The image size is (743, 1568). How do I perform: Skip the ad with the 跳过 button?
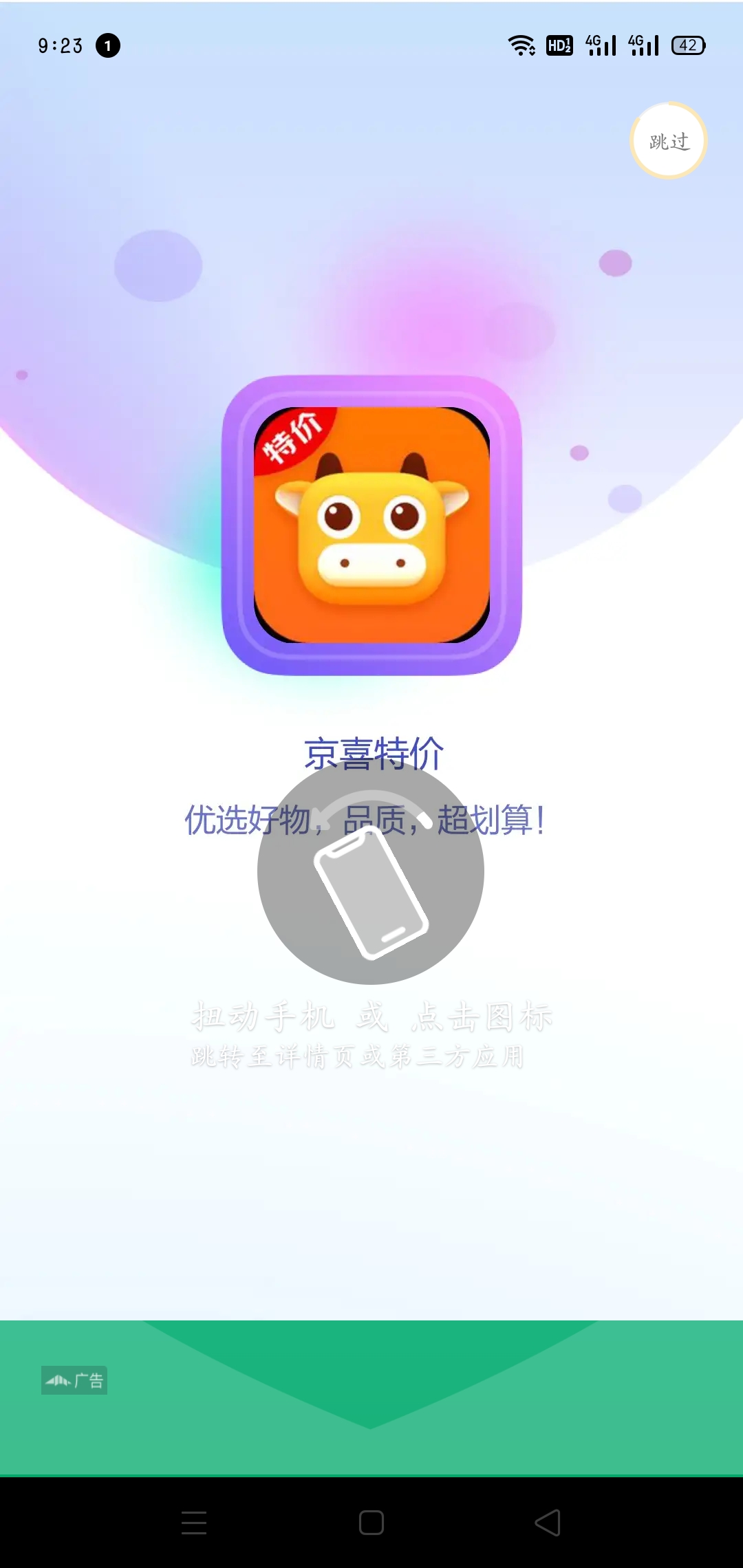coord(668,141)
